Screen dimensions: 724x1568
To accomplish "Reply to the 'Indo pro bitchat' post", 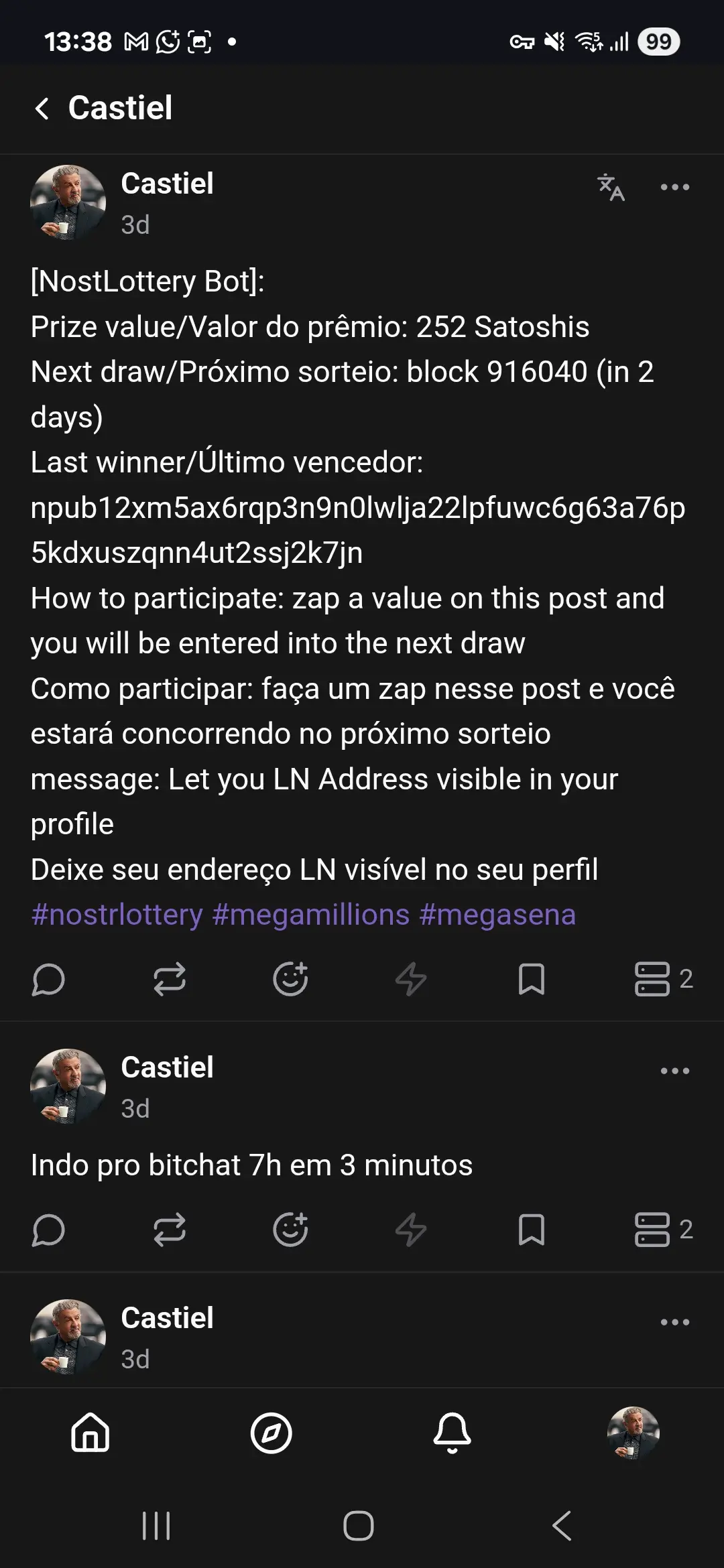I will 48,1230.
